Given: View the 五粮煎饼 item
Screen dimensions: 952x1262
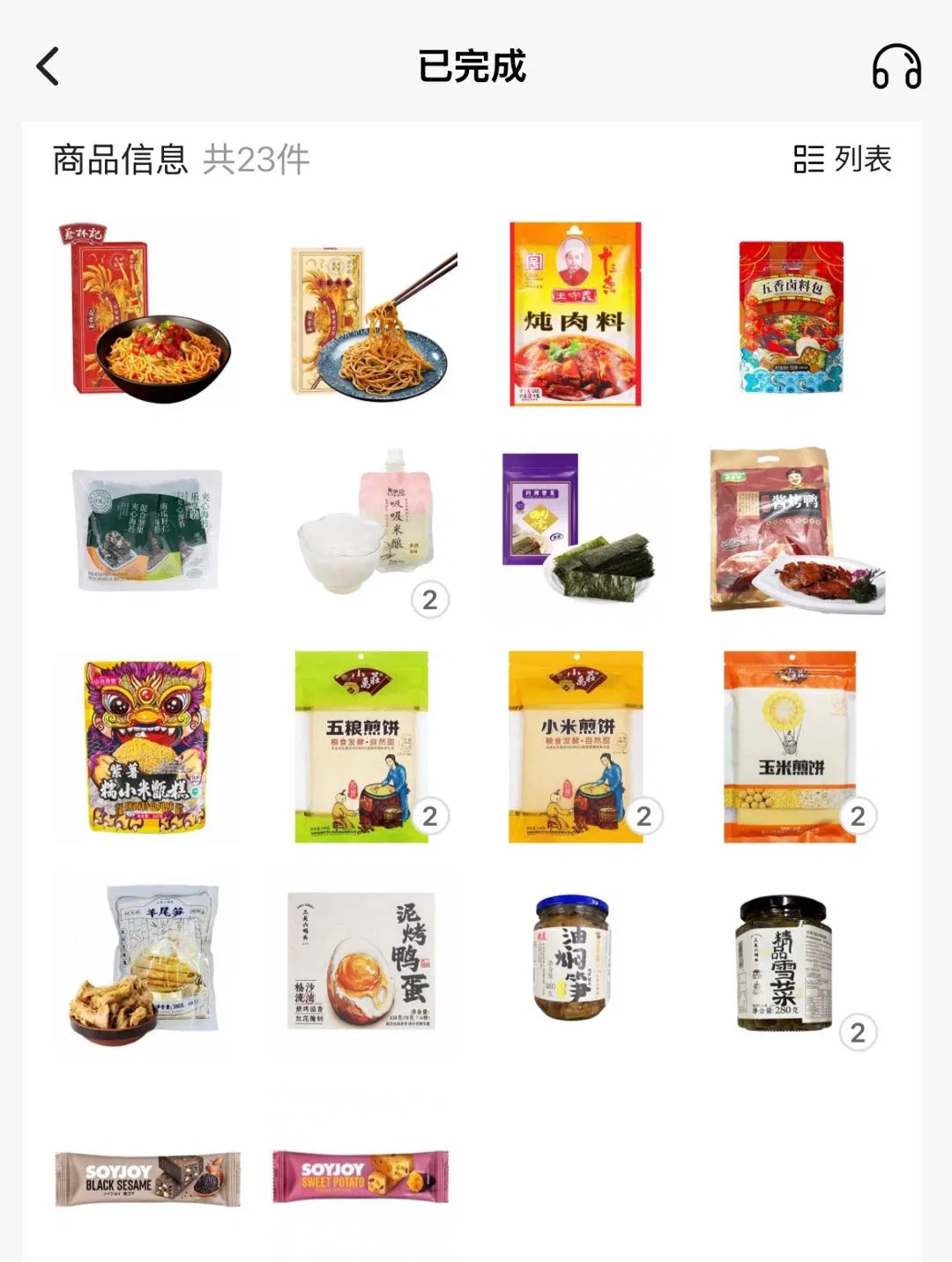Looking at the screenshot, I should 362,746.
